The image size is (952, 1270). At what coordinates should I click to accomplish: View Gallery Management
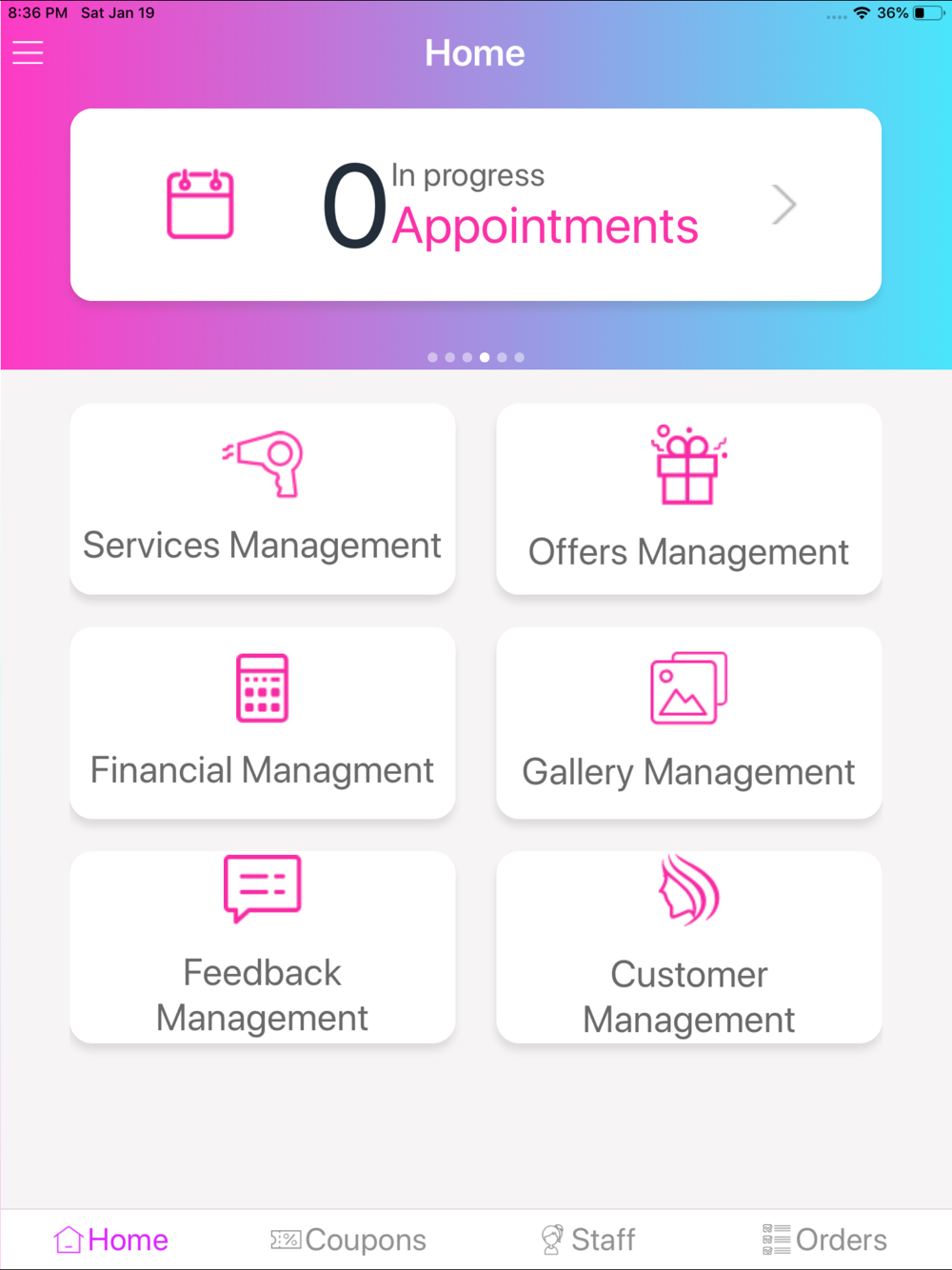688,723
